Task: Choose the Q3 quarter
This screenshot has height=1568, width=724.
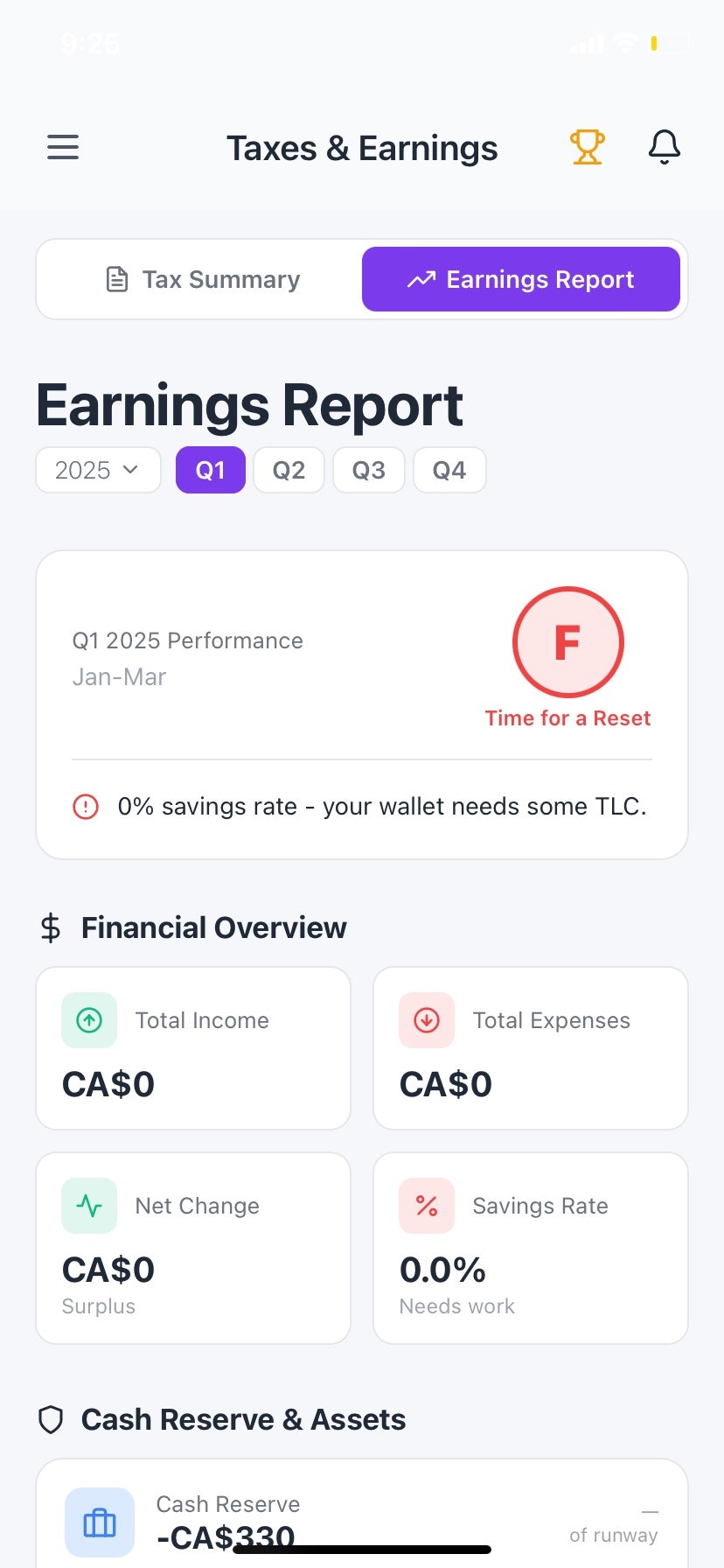Action: (x=368, y=470)
